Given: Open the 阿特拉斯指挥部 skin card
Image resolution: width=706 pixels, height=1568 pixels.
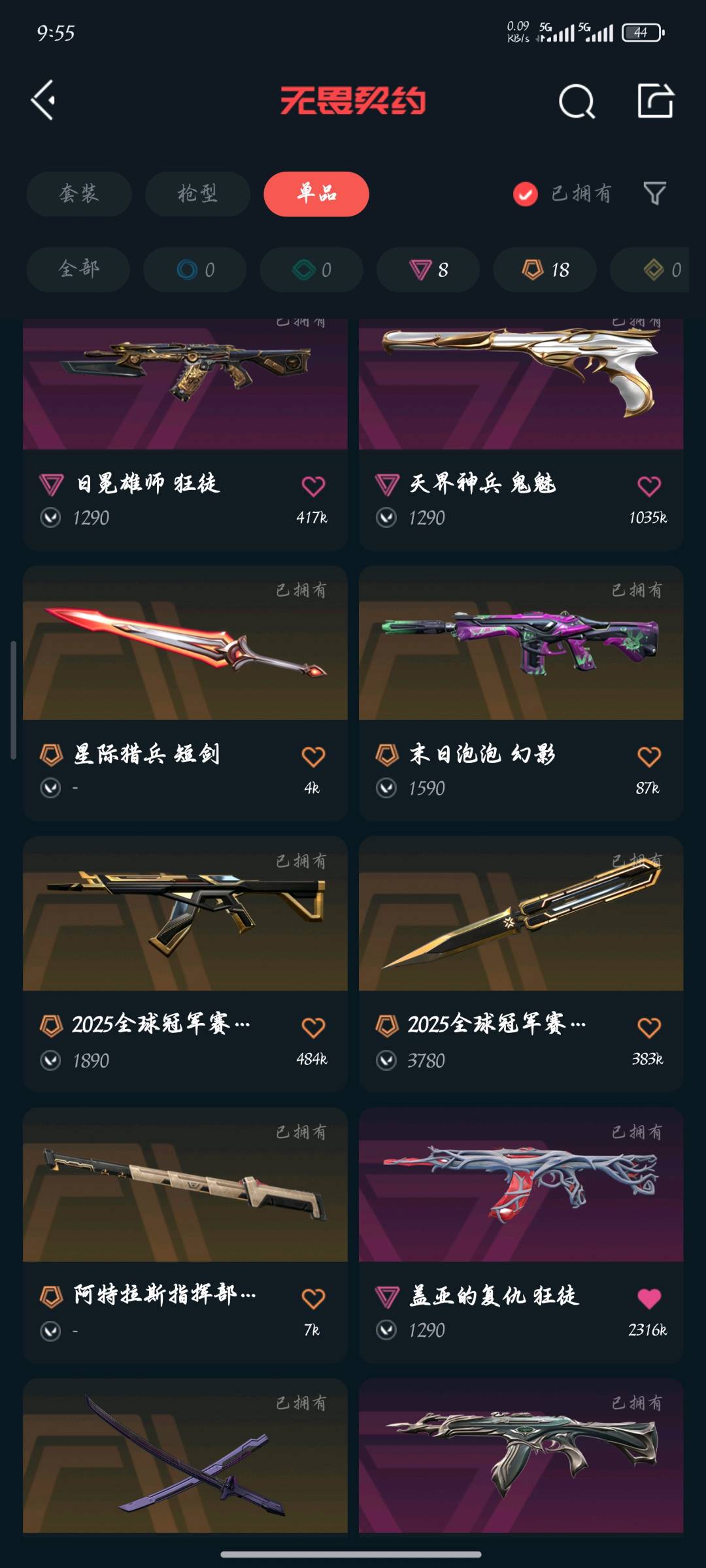Looking at the screenshot, I should tap(185, 1235).
